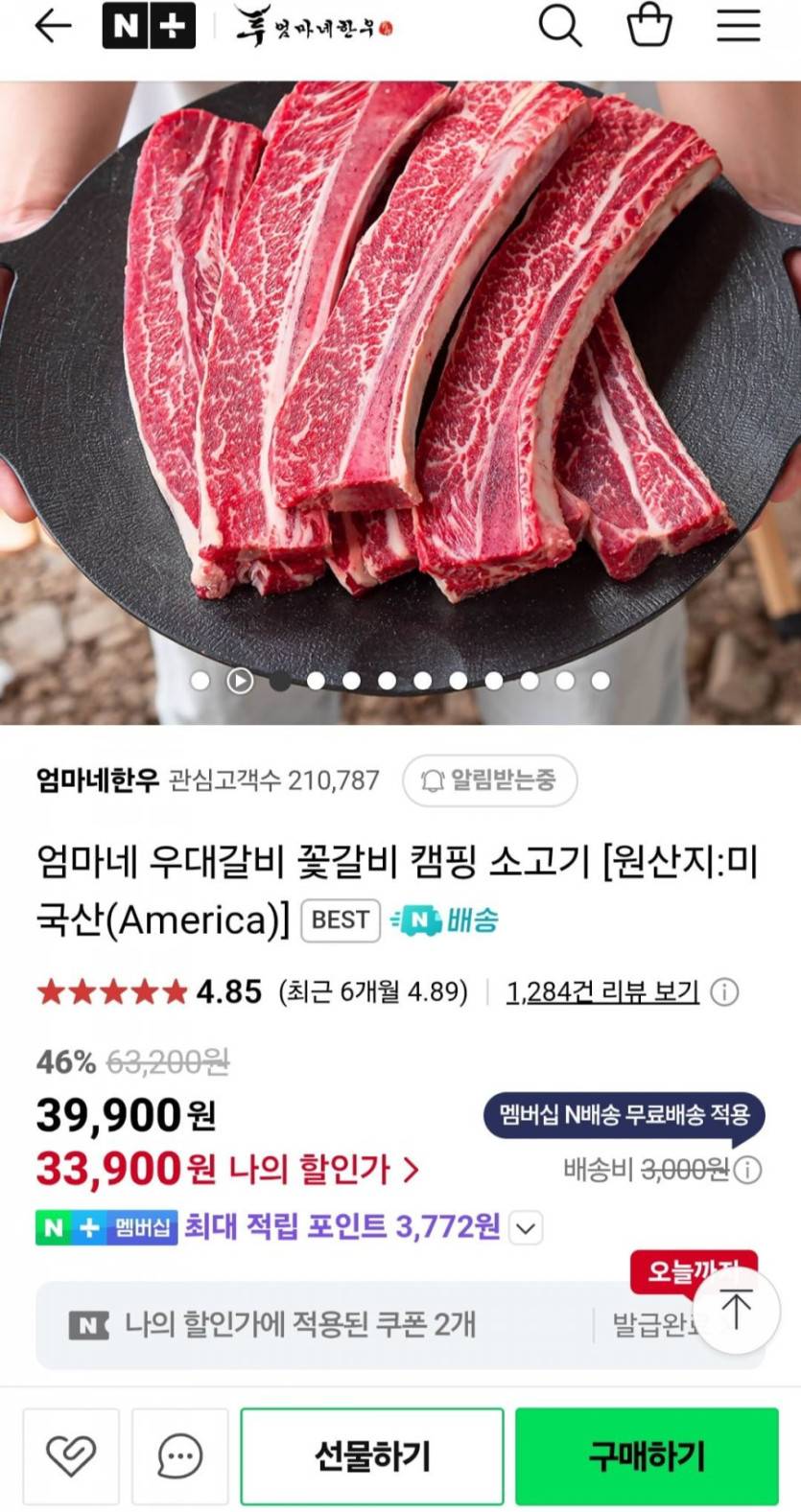The image size is (801, 1512).
Task: Show rating info next to reviews
Action: pyautogui.click(x=725, y=991)
